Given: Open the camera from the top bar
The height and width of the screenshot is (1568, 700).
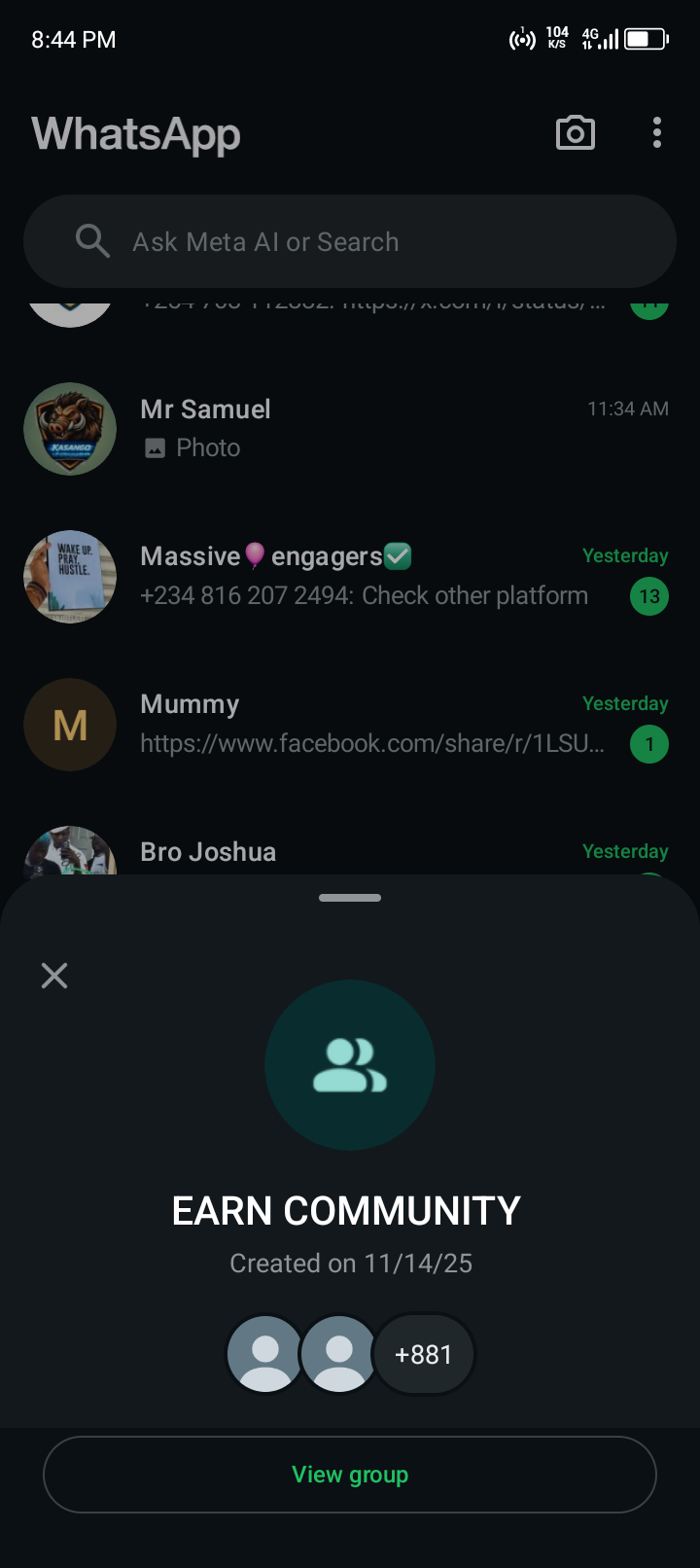Looking at the screenshot, I should click(575, 133).
